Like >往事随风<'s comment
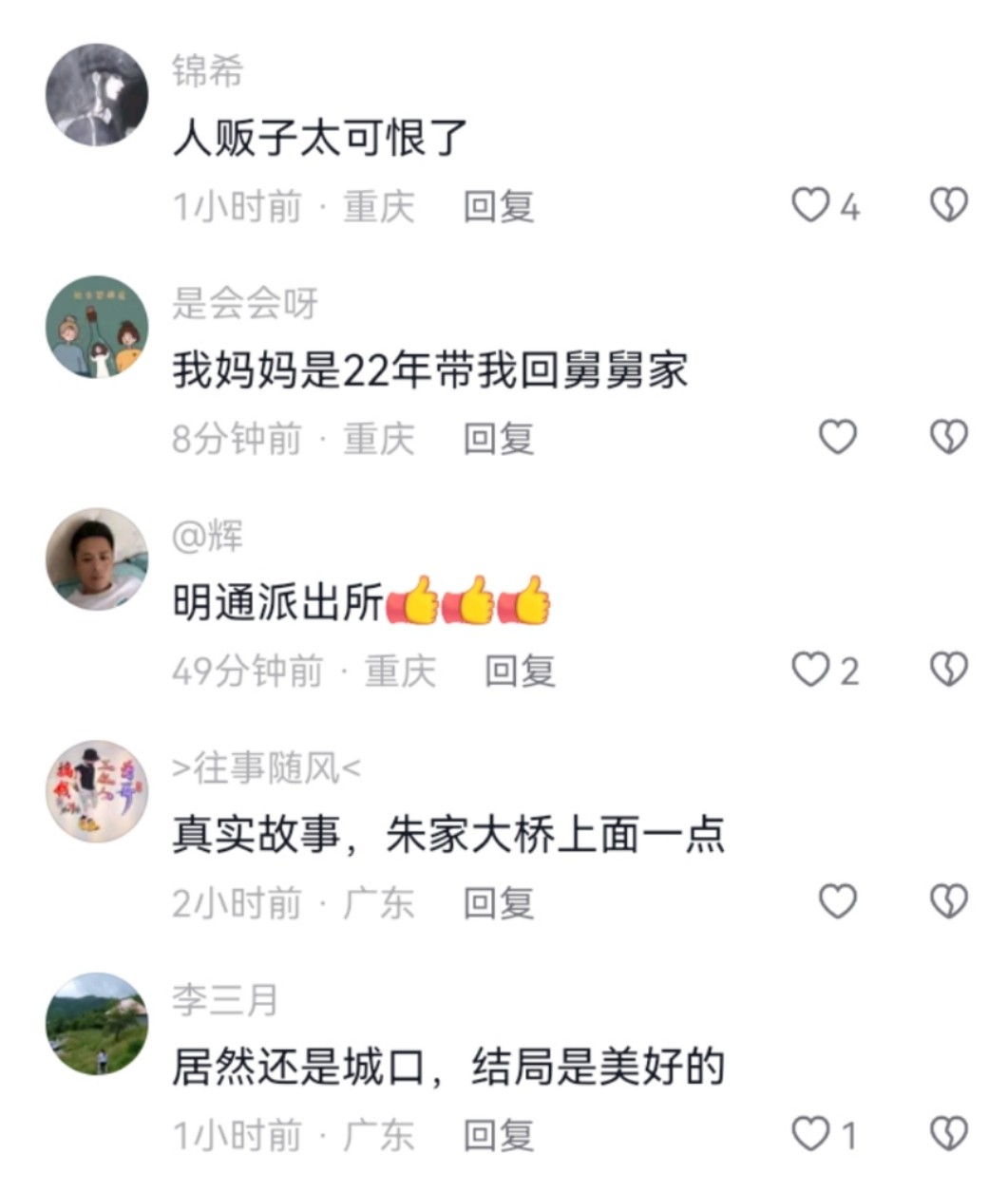The height and width of the screenshot is (1192, 1008). tap(837, 901)
